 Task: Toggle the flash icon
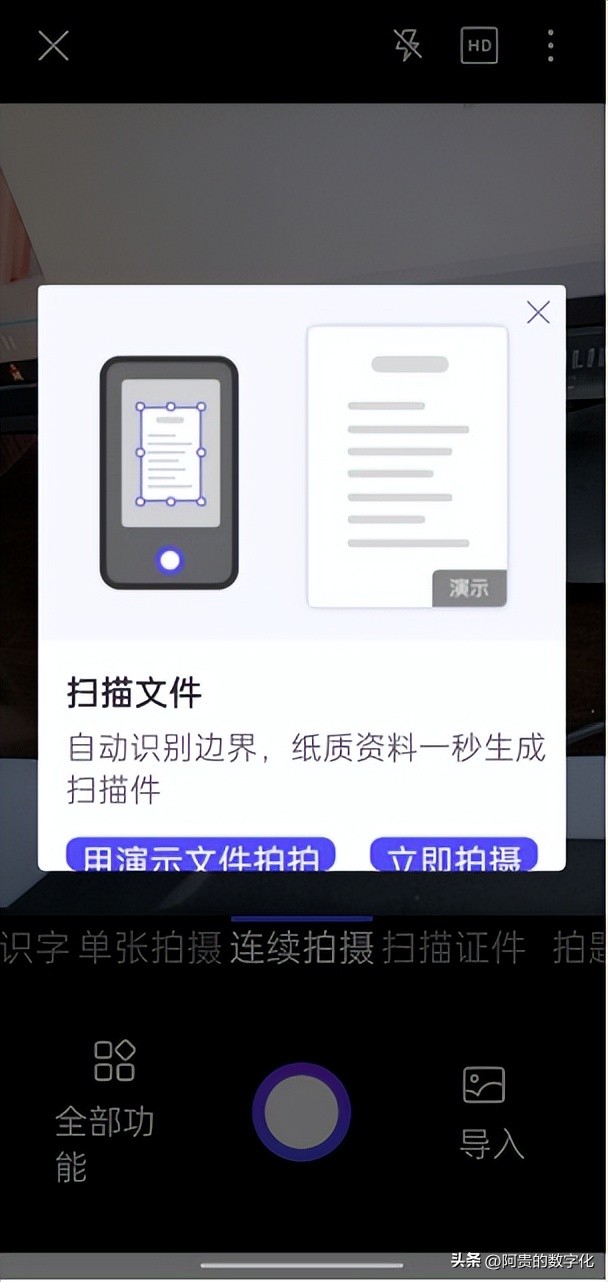pyautogui.click(x=407, y=45)
